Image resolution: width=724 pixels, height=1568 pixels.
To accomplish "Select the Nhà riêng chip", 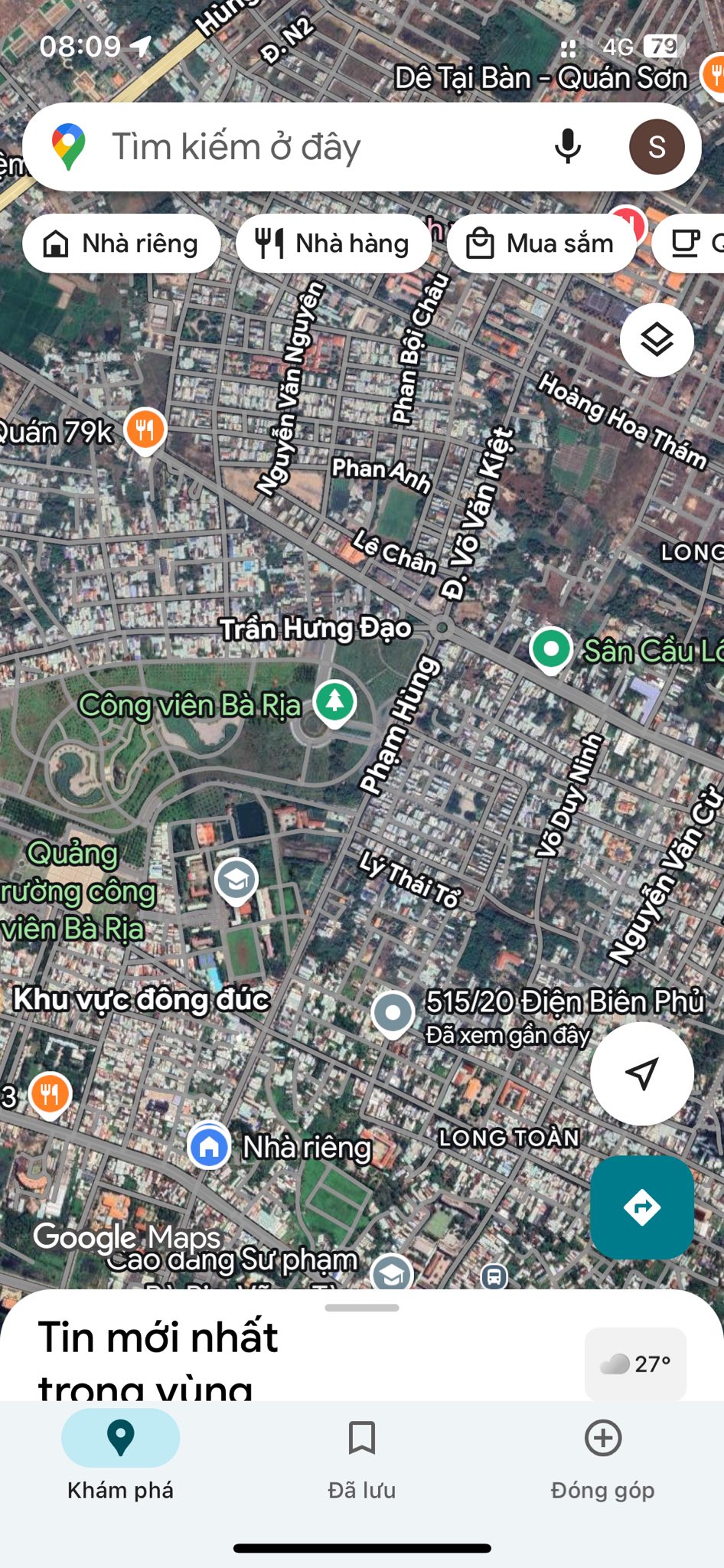I will pos(122,243).
